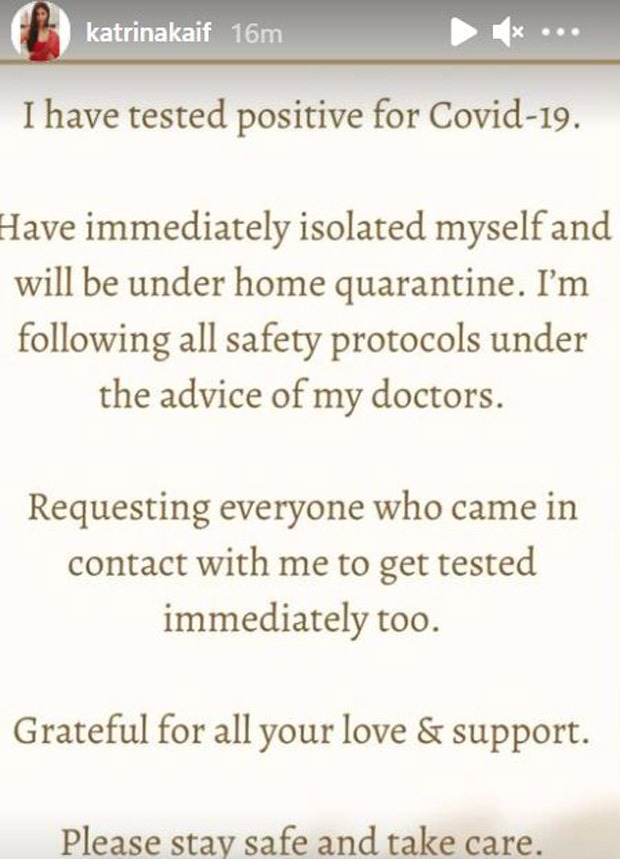
Task: Open the three-dot more options menu
Action: click(x=560, y=33)
